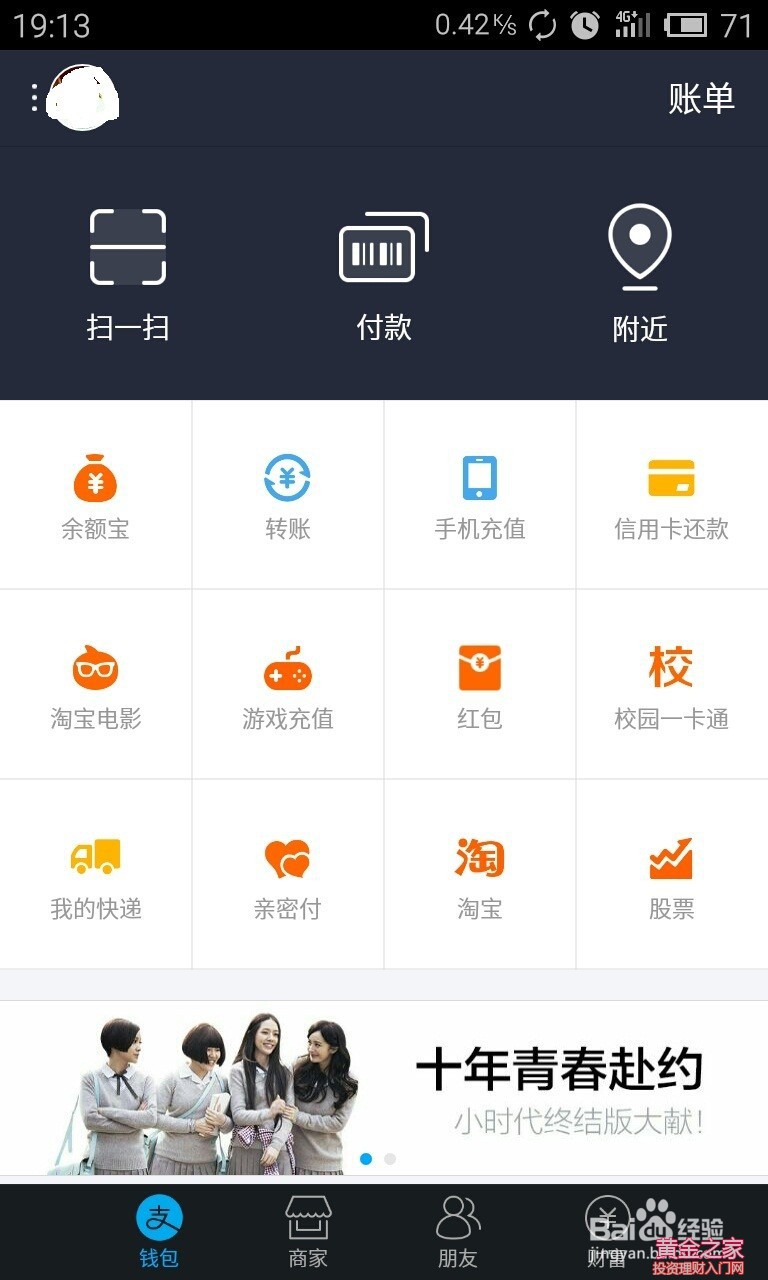Select 信用卡还款 credit card repayment
Viewport: 768px width, 1280px height.
click(671, 495)
